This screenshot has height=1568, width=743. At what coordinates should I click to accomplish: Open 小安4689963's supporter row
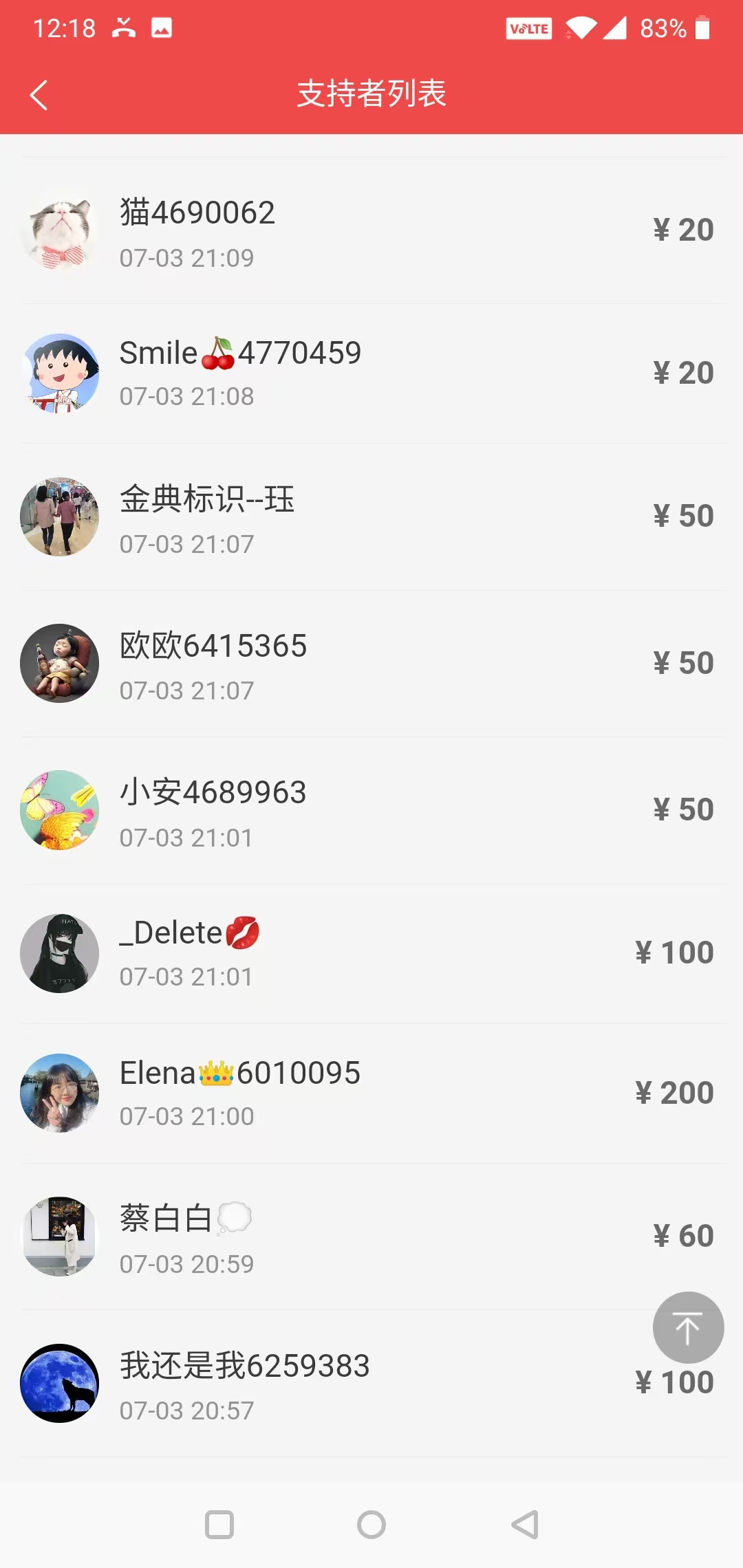(371, 810)
